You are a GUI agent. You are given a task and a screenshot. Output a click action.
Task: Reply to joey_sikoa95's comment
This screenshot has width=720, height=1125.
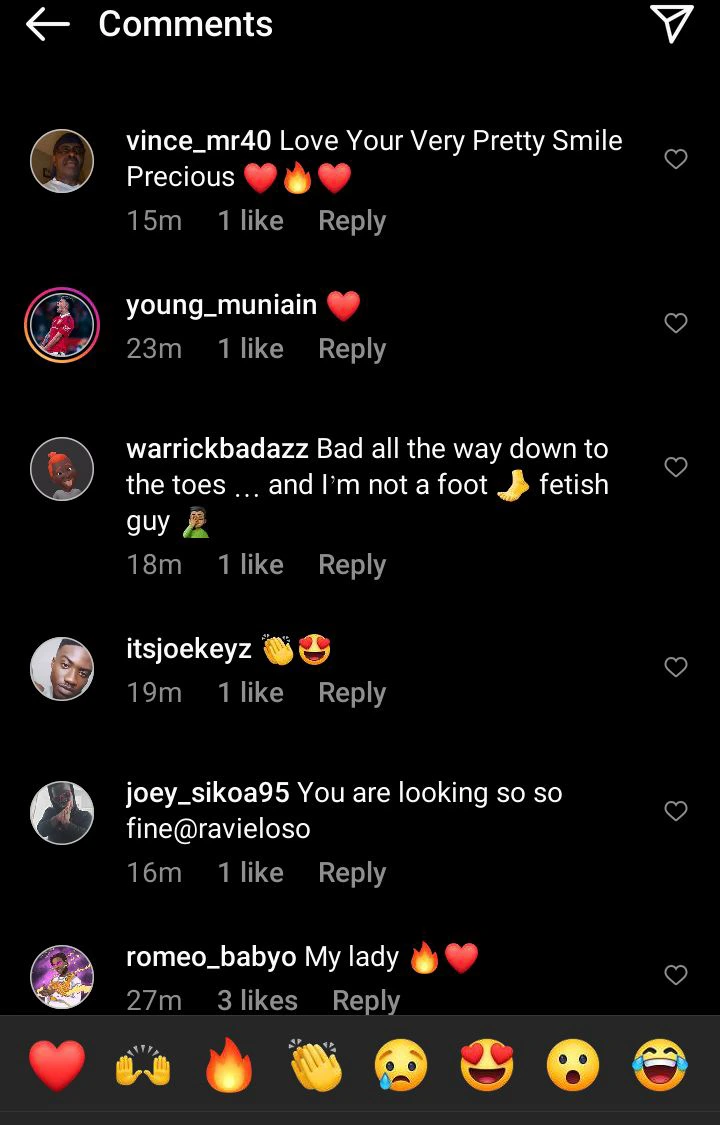click(x=351, y=873)
